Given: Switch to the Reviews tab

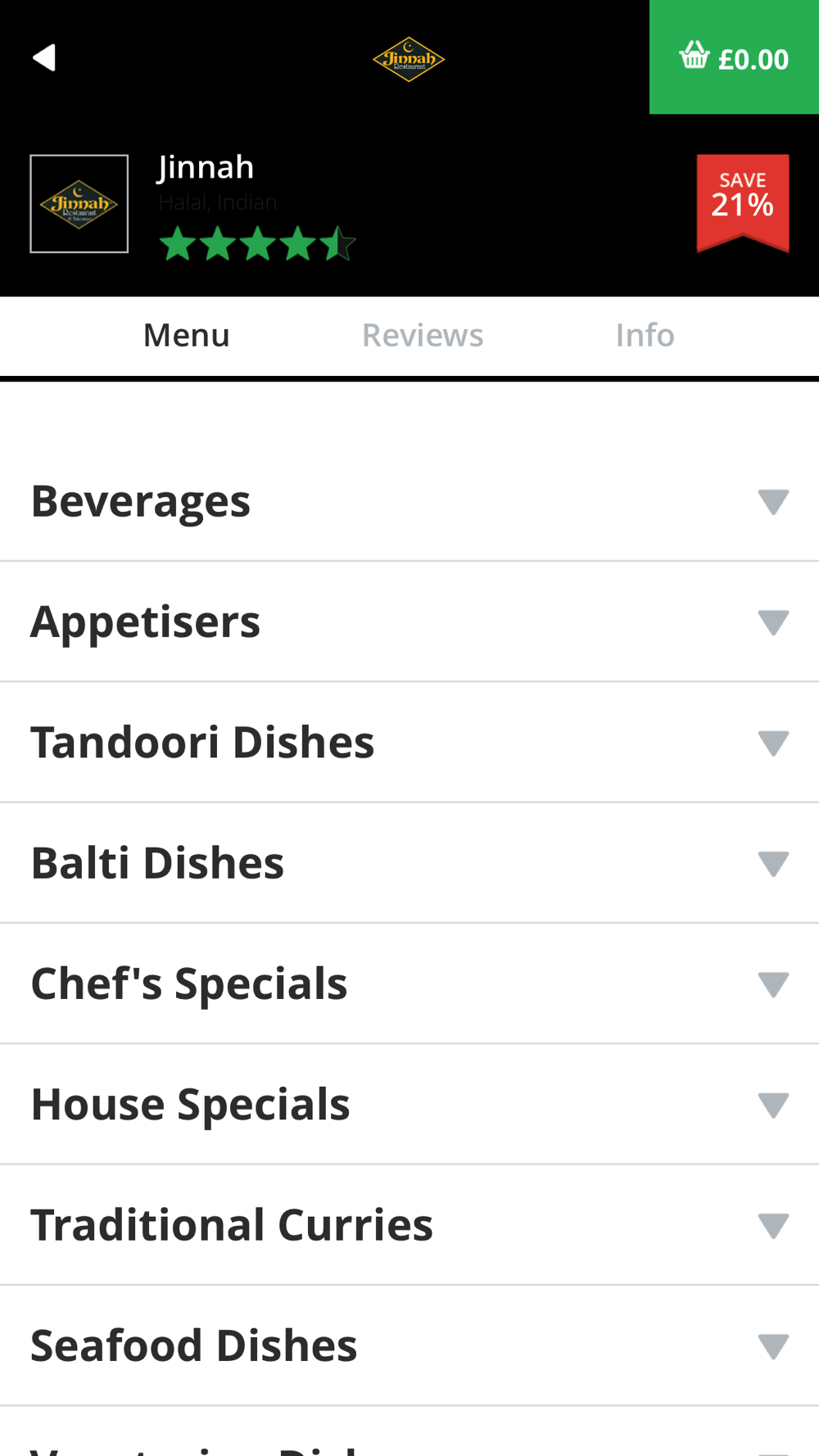Looking at the screenshot, I should click(423, 336).
